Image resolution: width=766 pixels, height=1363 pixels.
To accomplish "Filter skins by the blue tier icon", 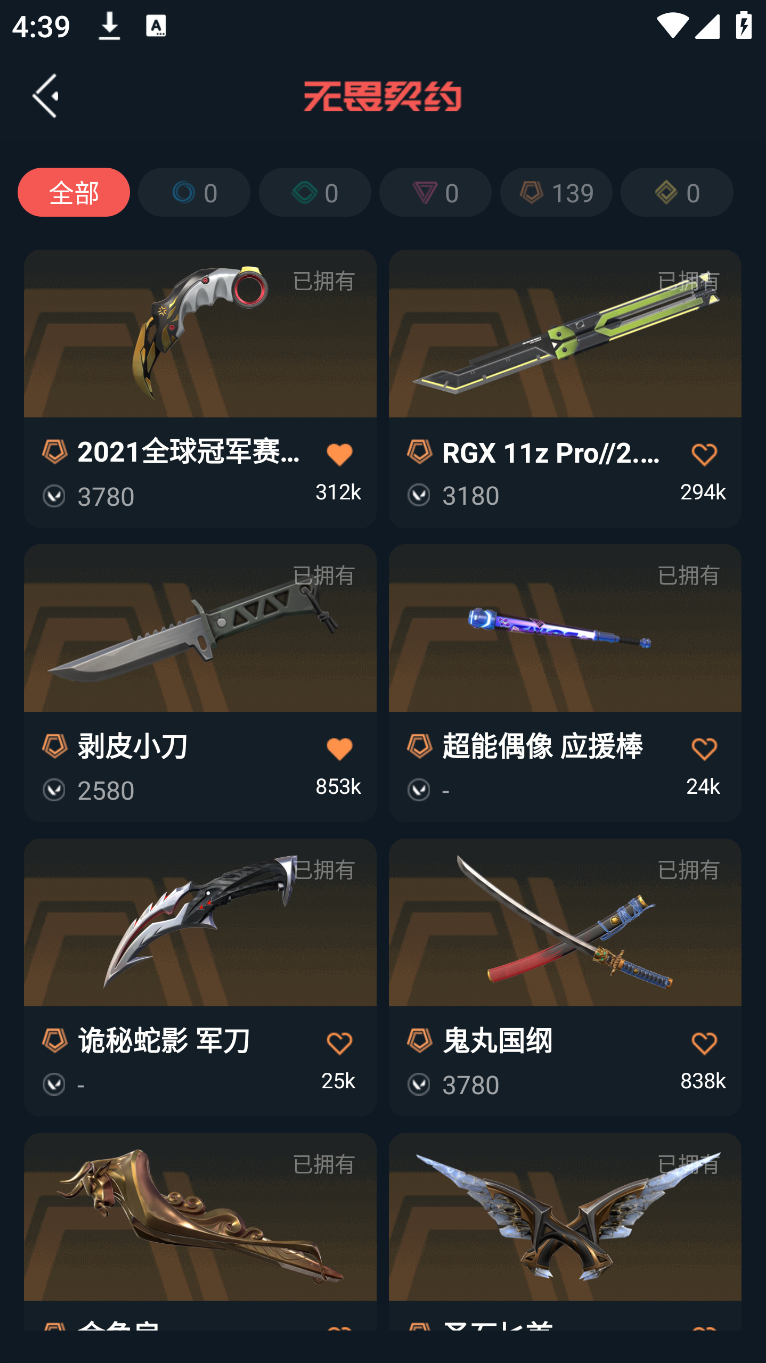I will (194, 192).
